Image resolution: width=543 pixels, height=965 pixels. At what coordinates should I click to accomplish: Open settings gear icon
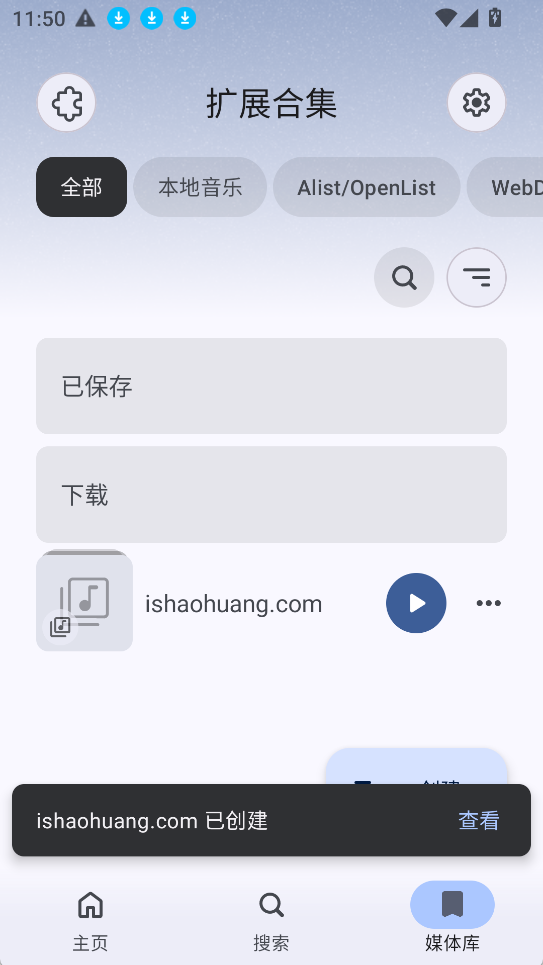tap(477, 102)
